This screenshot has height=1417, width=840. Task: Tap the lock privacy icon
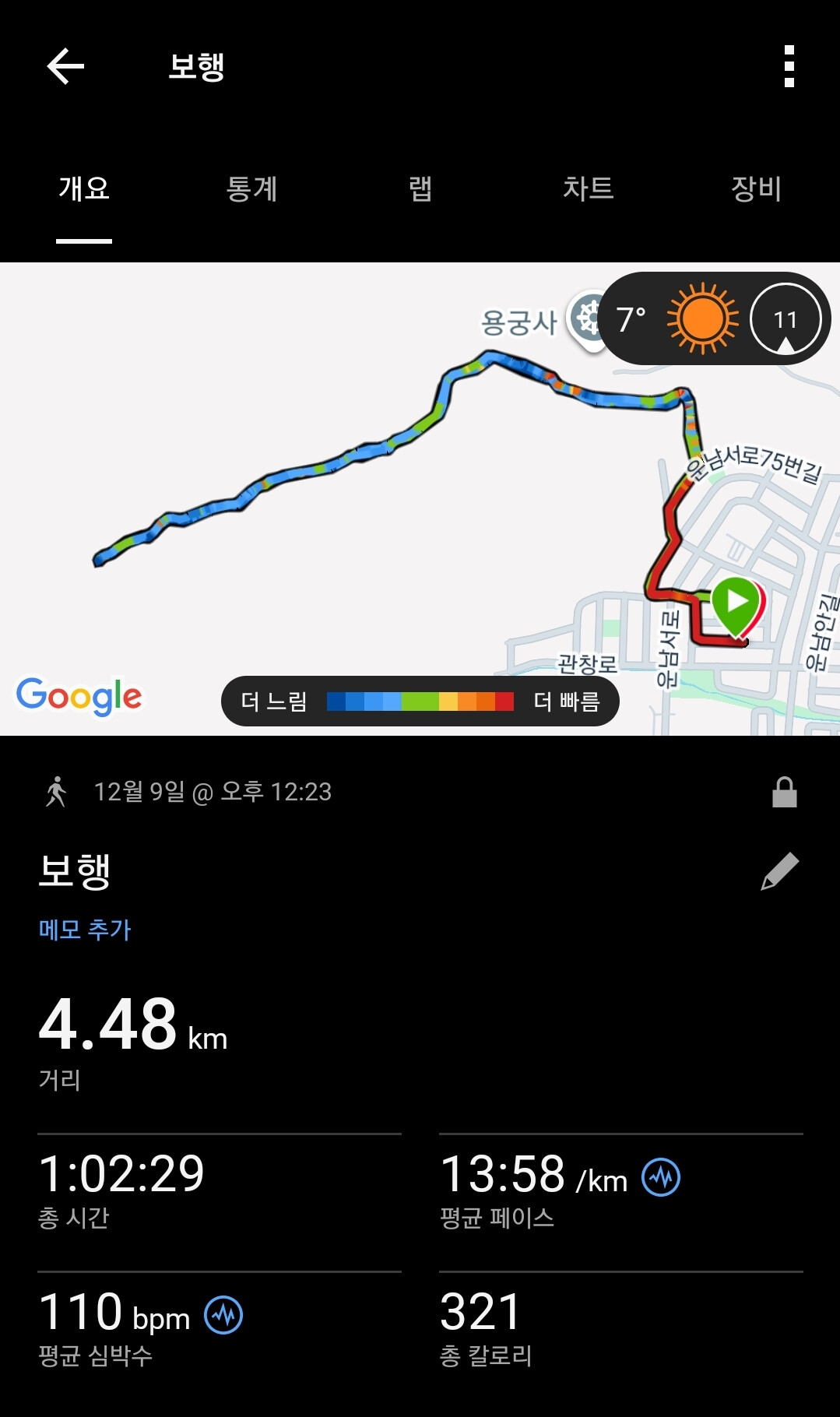pyautogui.click(x=784, y=792)
